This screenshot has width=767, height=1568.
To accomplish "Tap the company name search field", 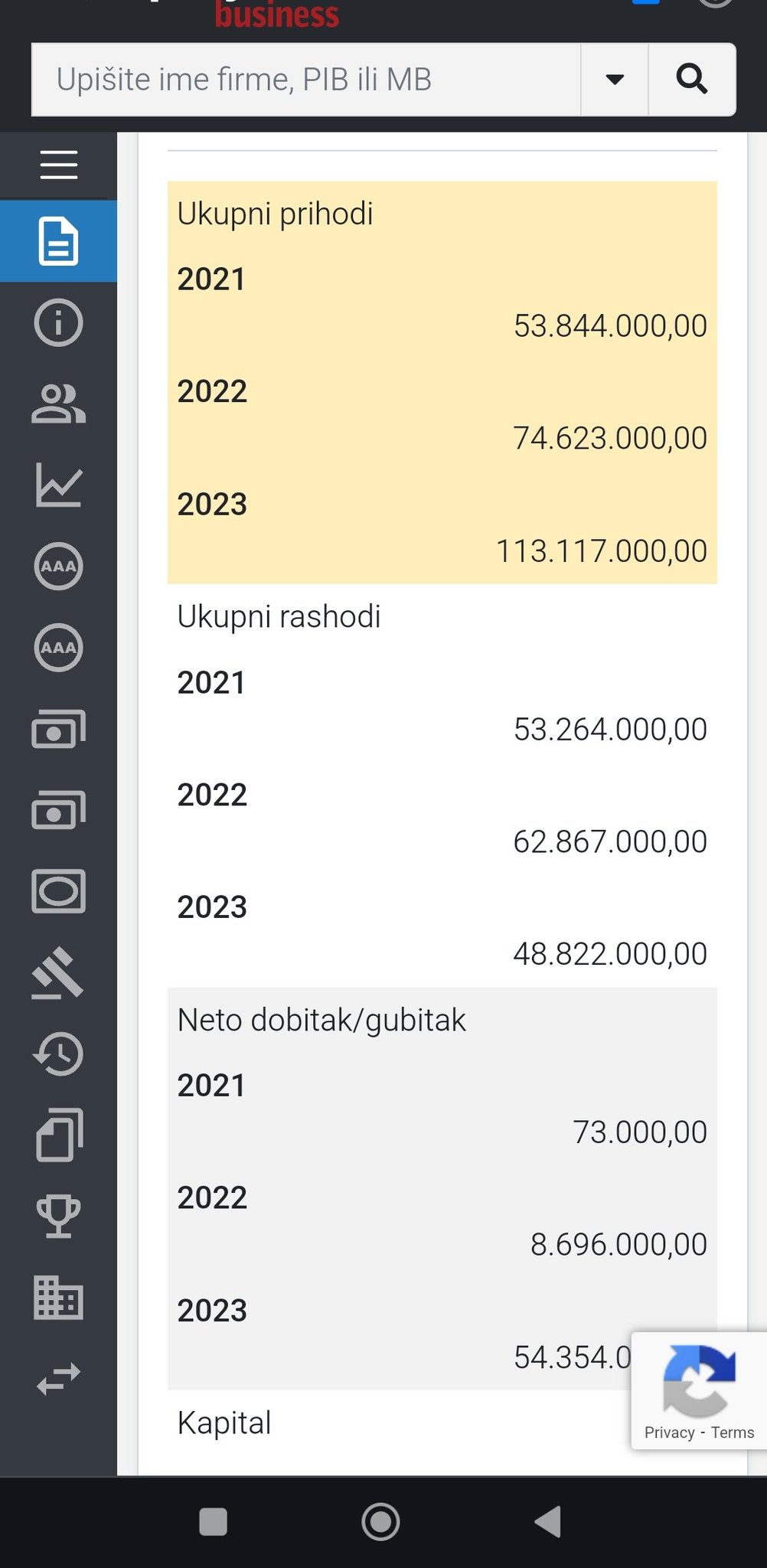I will click(x=305, y=80).
